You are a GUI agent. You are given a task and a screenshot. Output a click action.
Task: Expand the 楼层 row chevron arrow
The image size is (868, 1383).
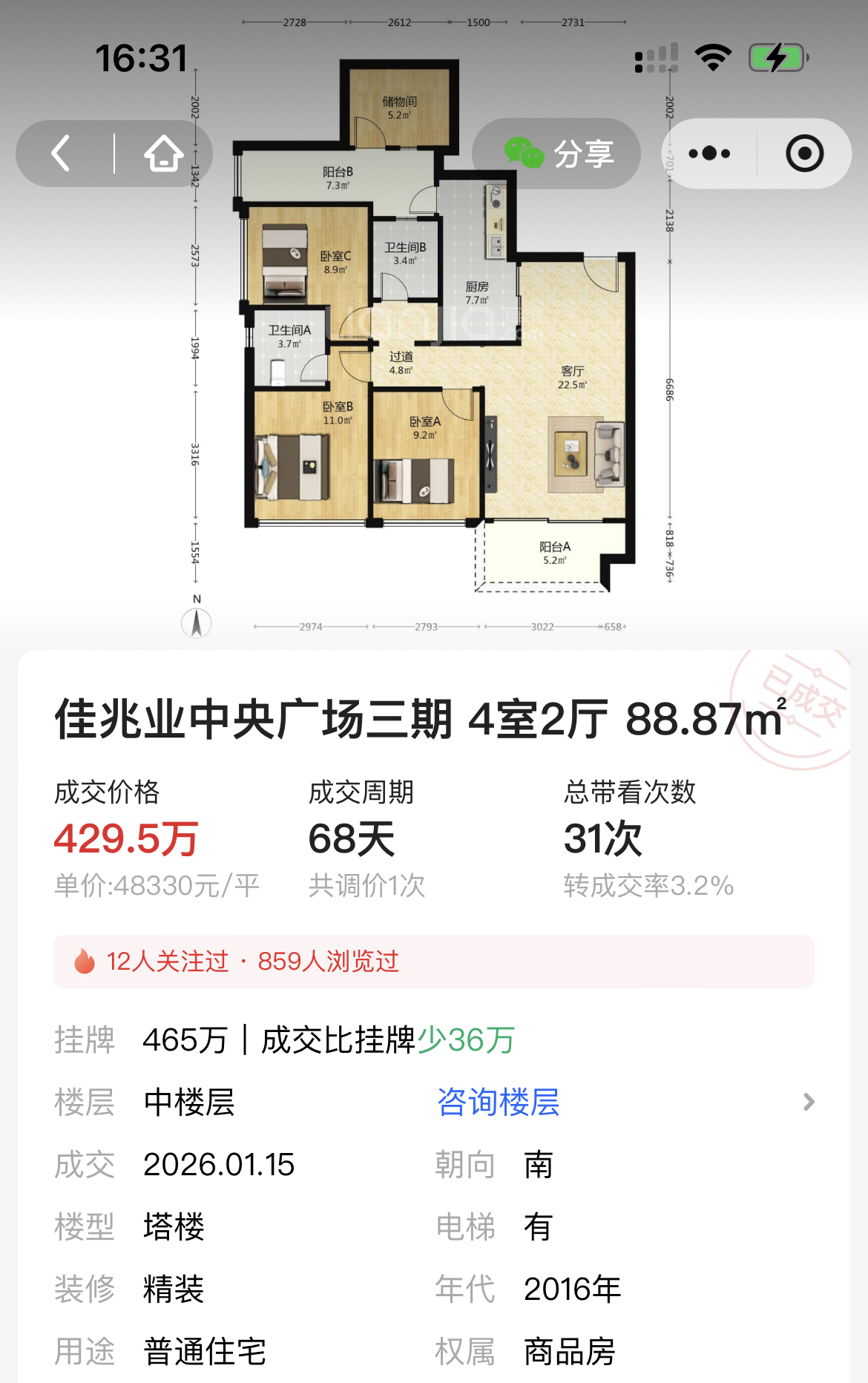click(x=809, y=1102)
